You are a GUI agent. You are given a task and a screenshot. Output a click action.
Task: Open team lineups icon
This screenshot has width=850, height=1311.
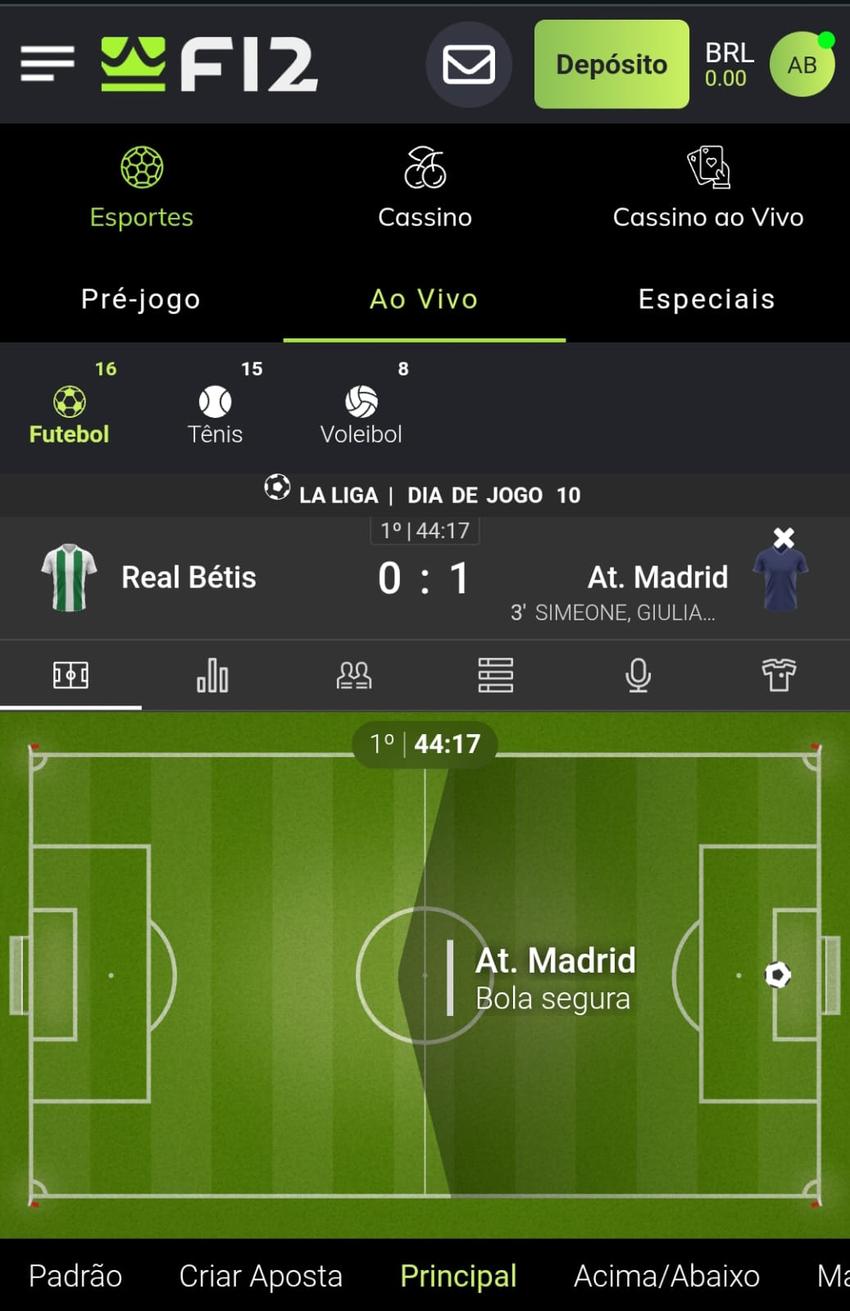[354, 675]
